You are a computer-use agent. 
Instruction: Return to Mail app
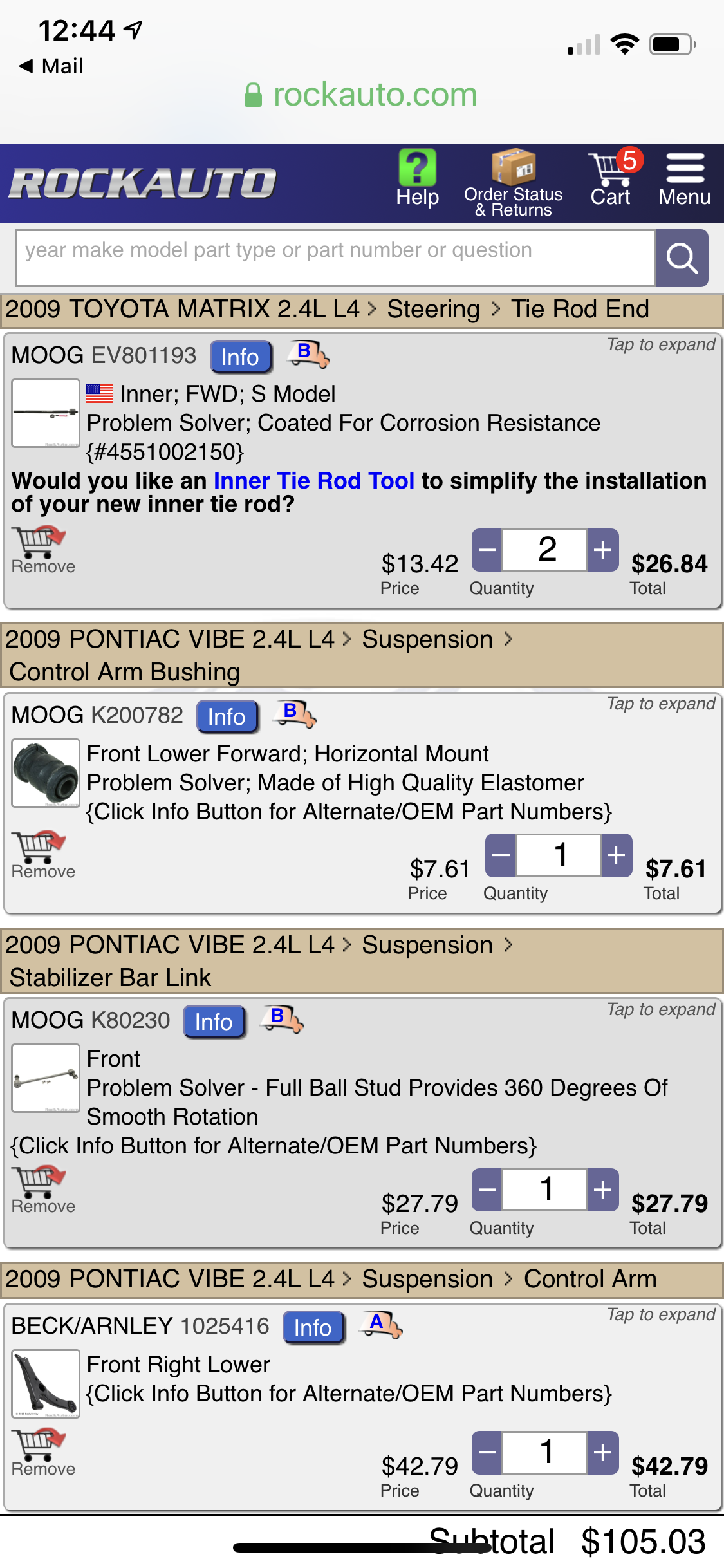(x=51, y=66)
